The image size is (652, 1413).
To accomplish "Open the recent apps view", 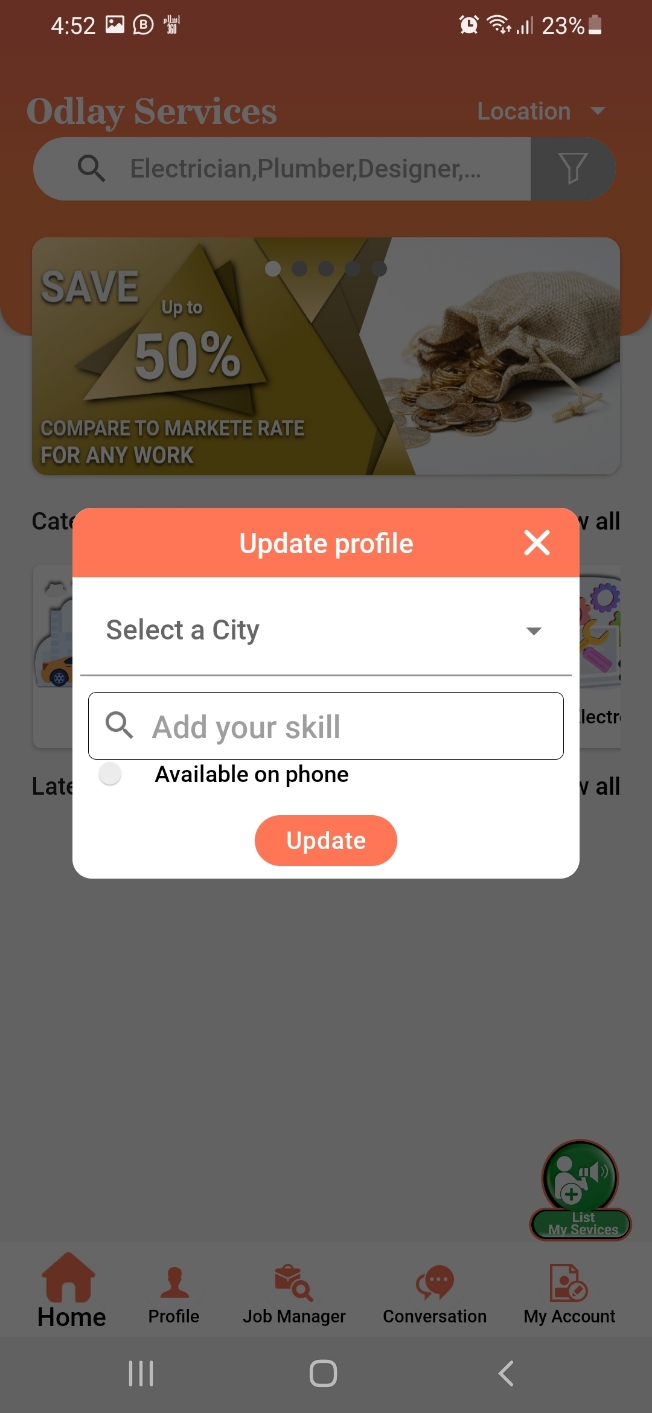I will point(141,1374).
